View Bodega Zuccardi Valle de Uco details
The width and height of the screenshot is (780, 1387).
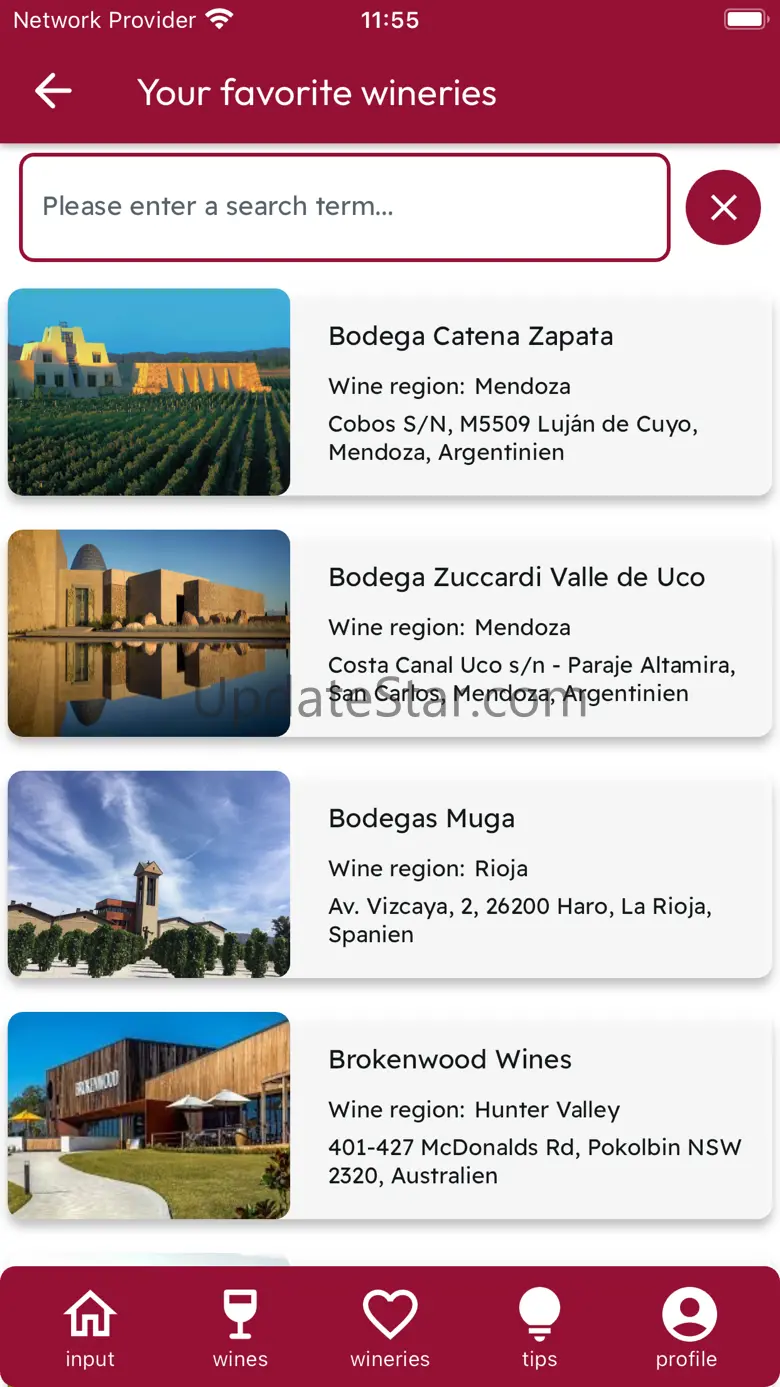(x=390, y=633)
